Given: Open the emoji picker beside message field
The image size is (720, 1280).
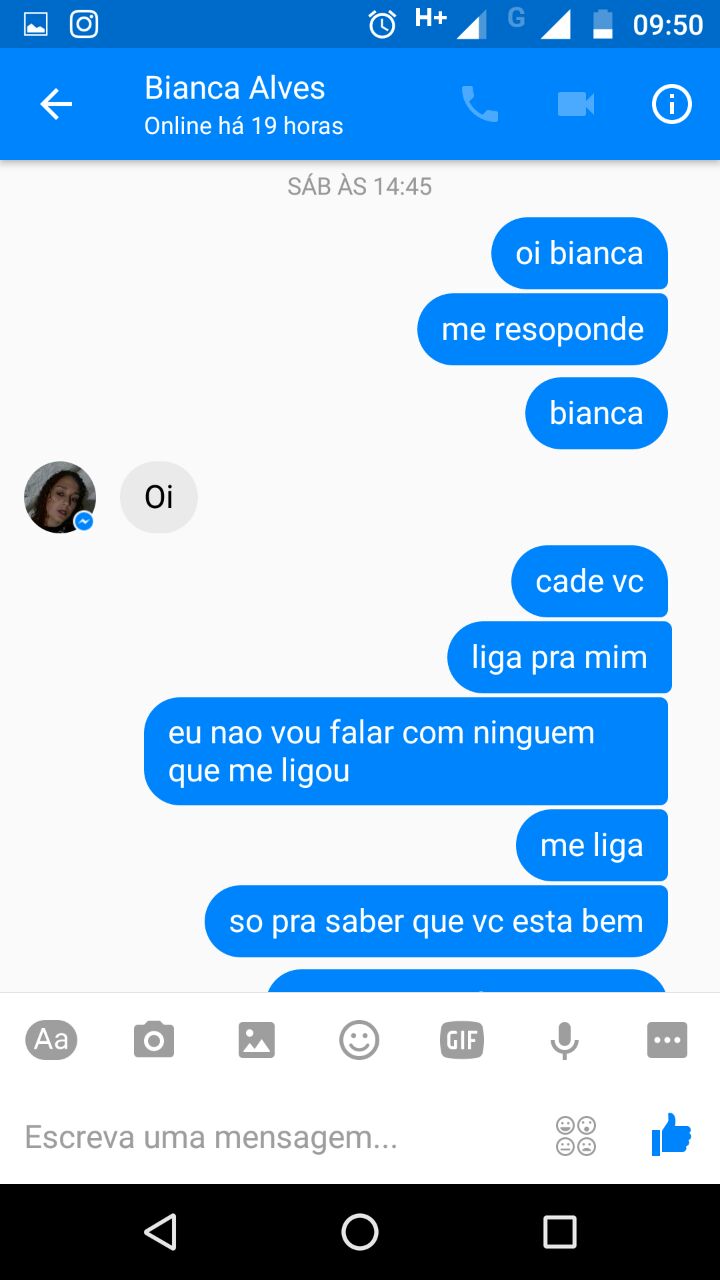Looking at the screenshot, I should [576, 1136].
